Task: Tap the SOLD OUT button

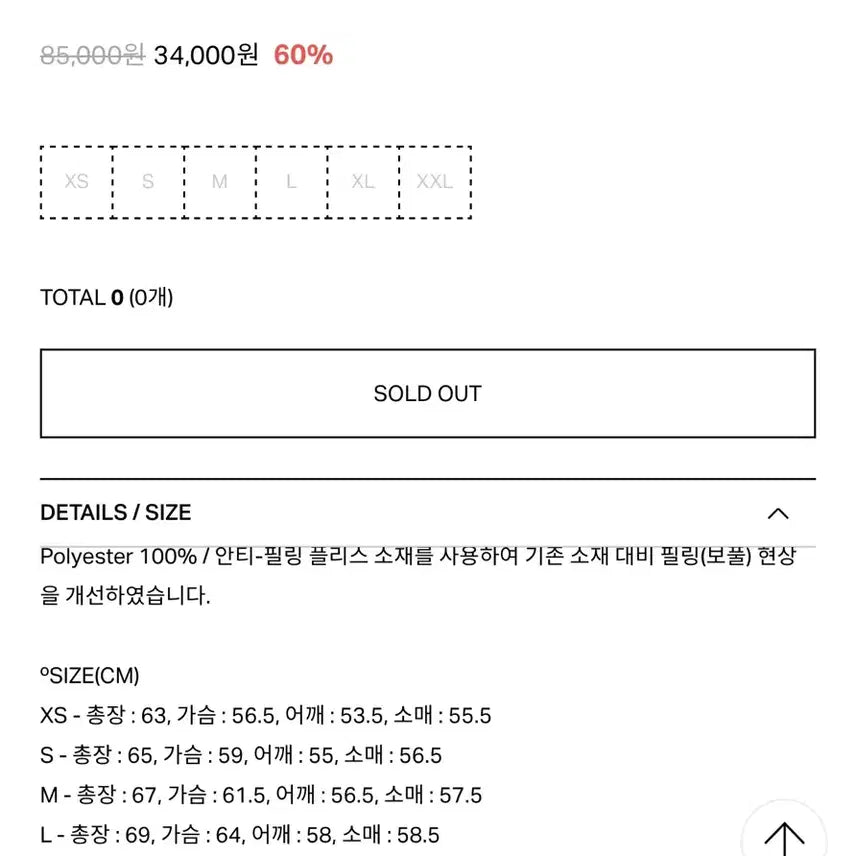Action: [427, 393]
